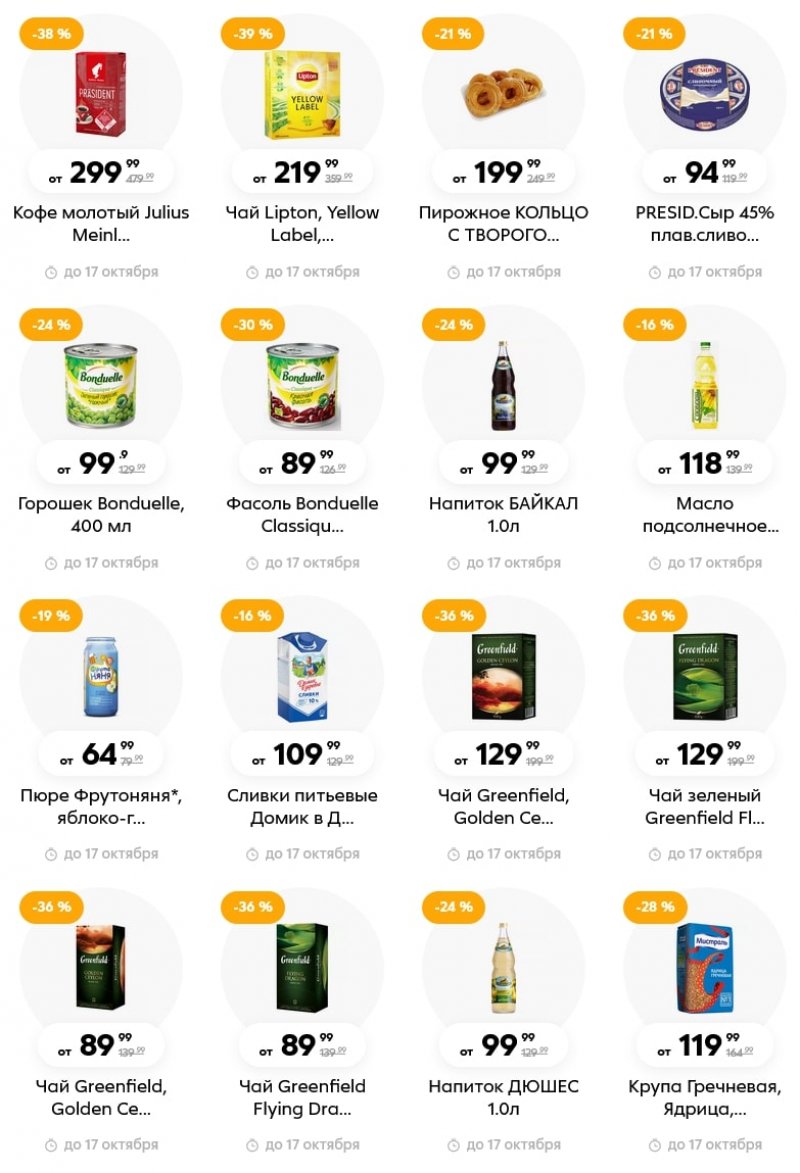Open the PRESID. Сыр 45% cheese card
Image resolution: width=800 pixels, height=1173 pixels.
point(704,94)
